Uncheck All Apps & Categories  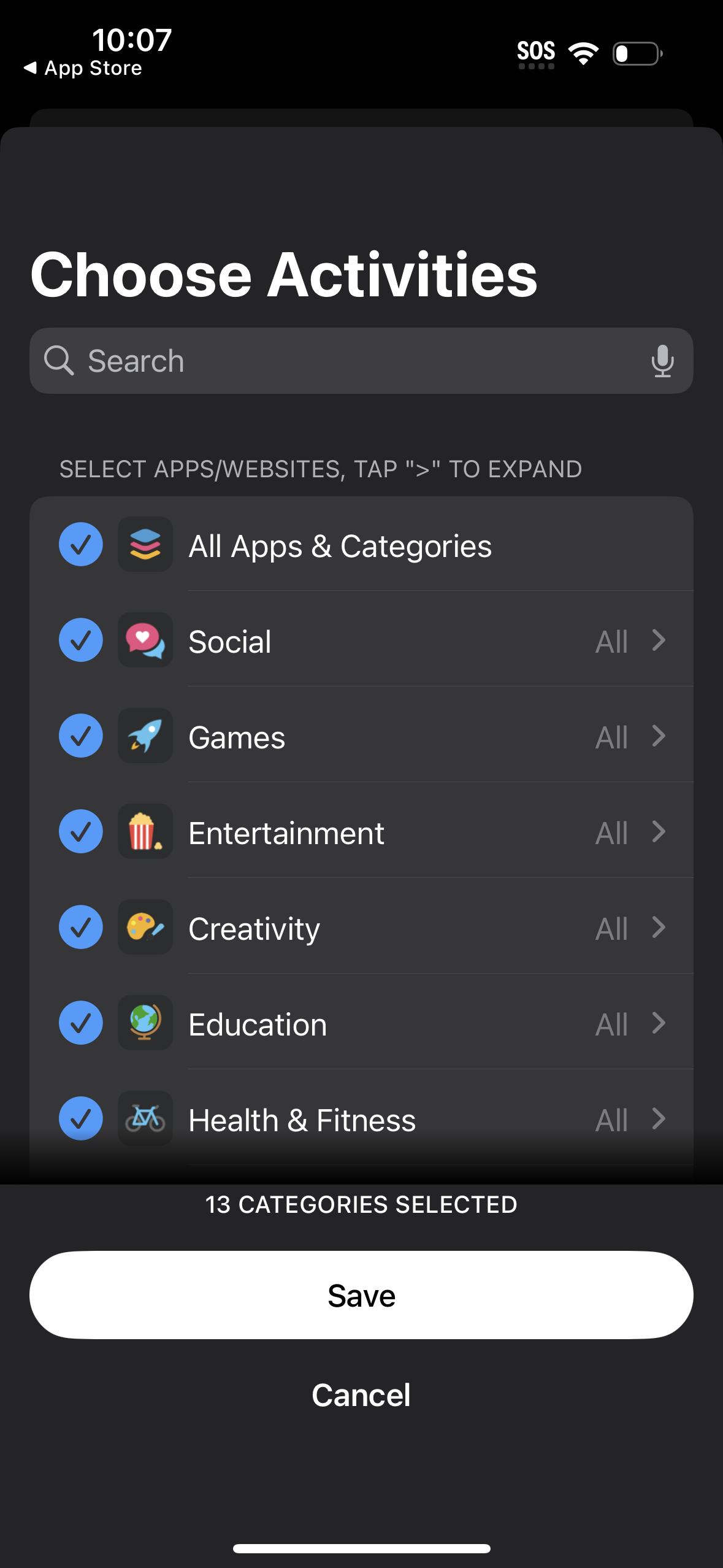click(80, 545)
